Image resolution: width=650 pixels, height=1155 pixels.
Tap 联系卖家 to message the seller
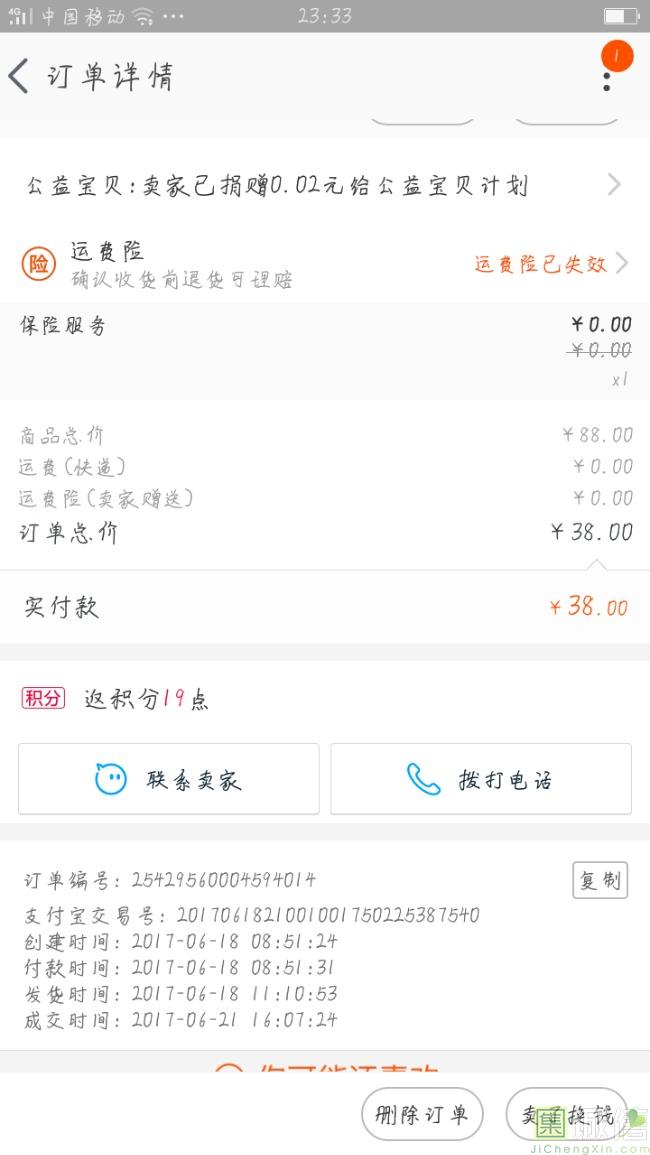[x=169, y=779]
